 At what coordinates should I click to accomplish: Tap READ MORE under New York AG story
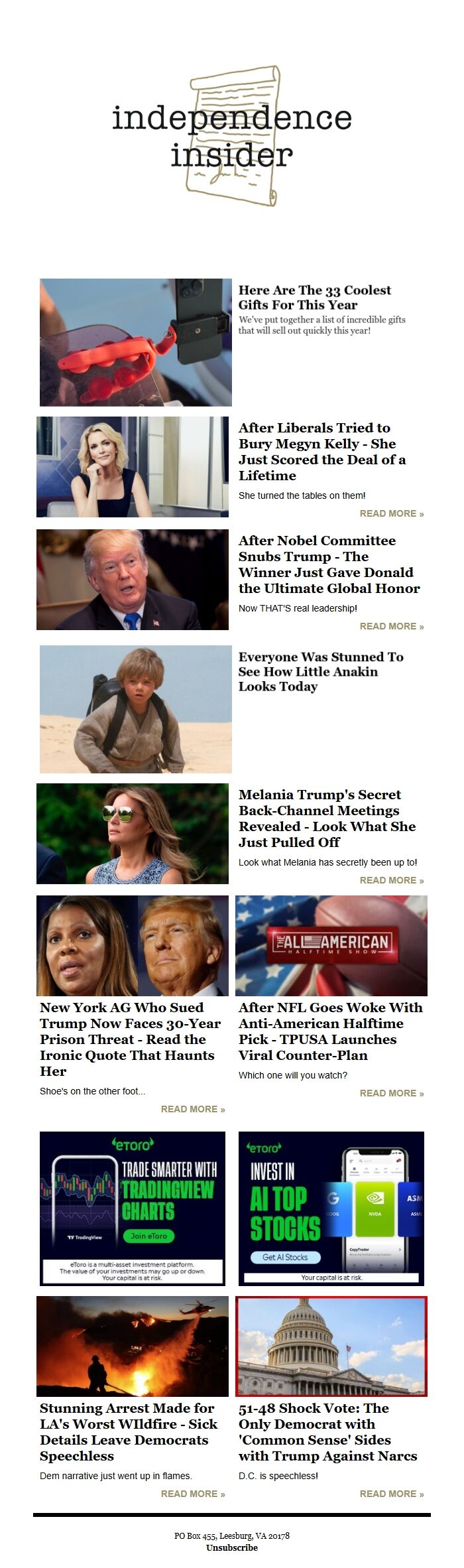[x=192, y=1109]
